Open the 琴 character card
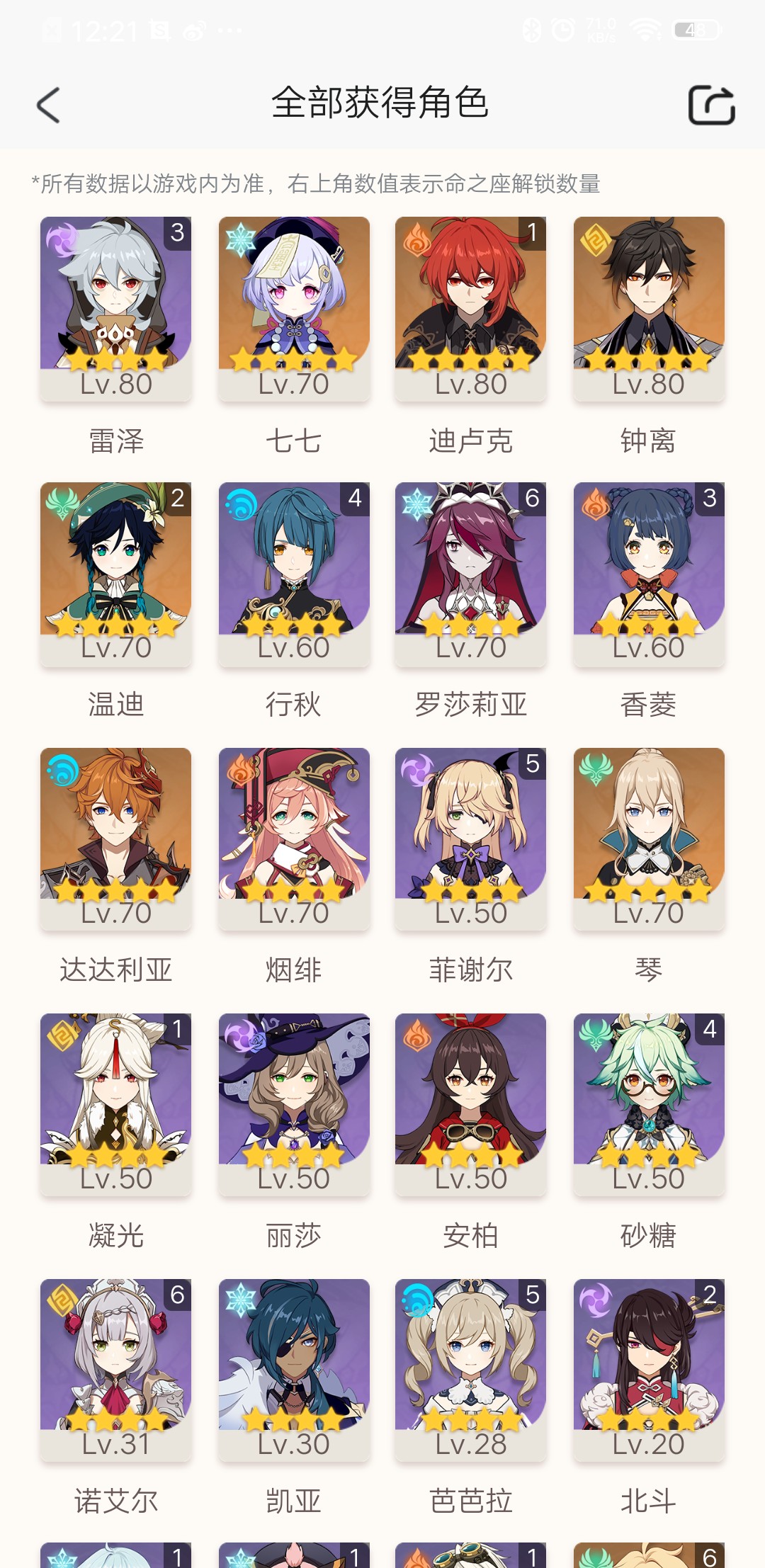Screen dimensions: 765x1568 tap(649, 839)
